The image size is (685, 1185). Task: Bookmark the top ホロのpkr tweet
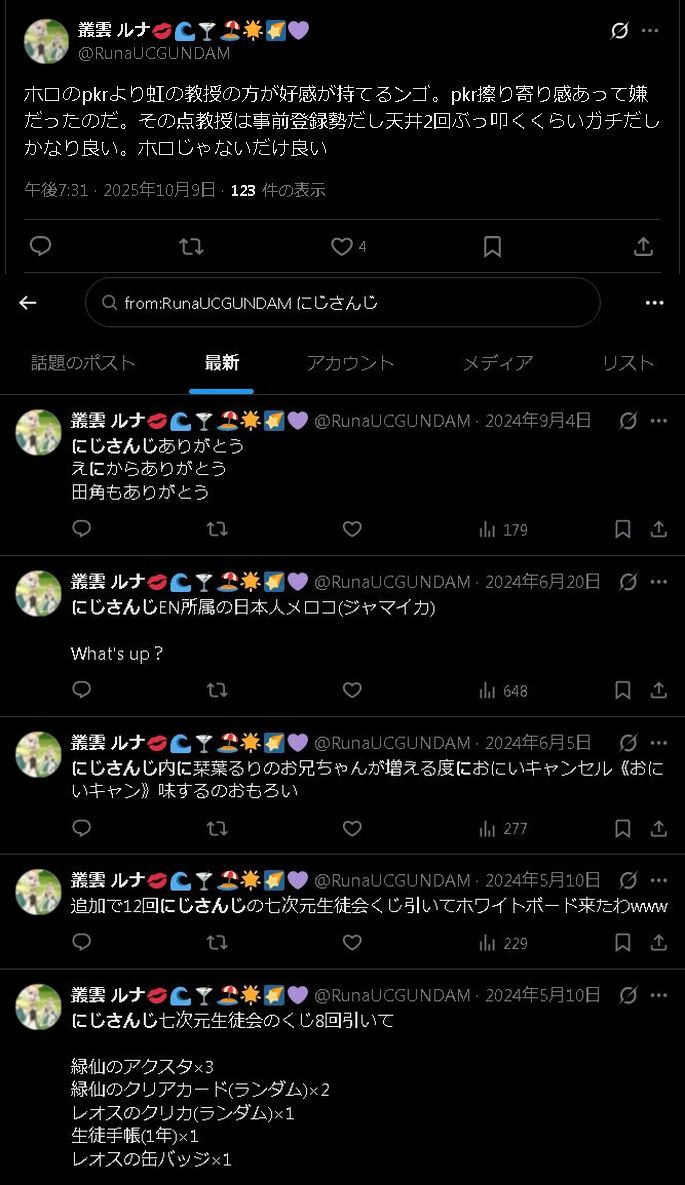pos(492,246)
